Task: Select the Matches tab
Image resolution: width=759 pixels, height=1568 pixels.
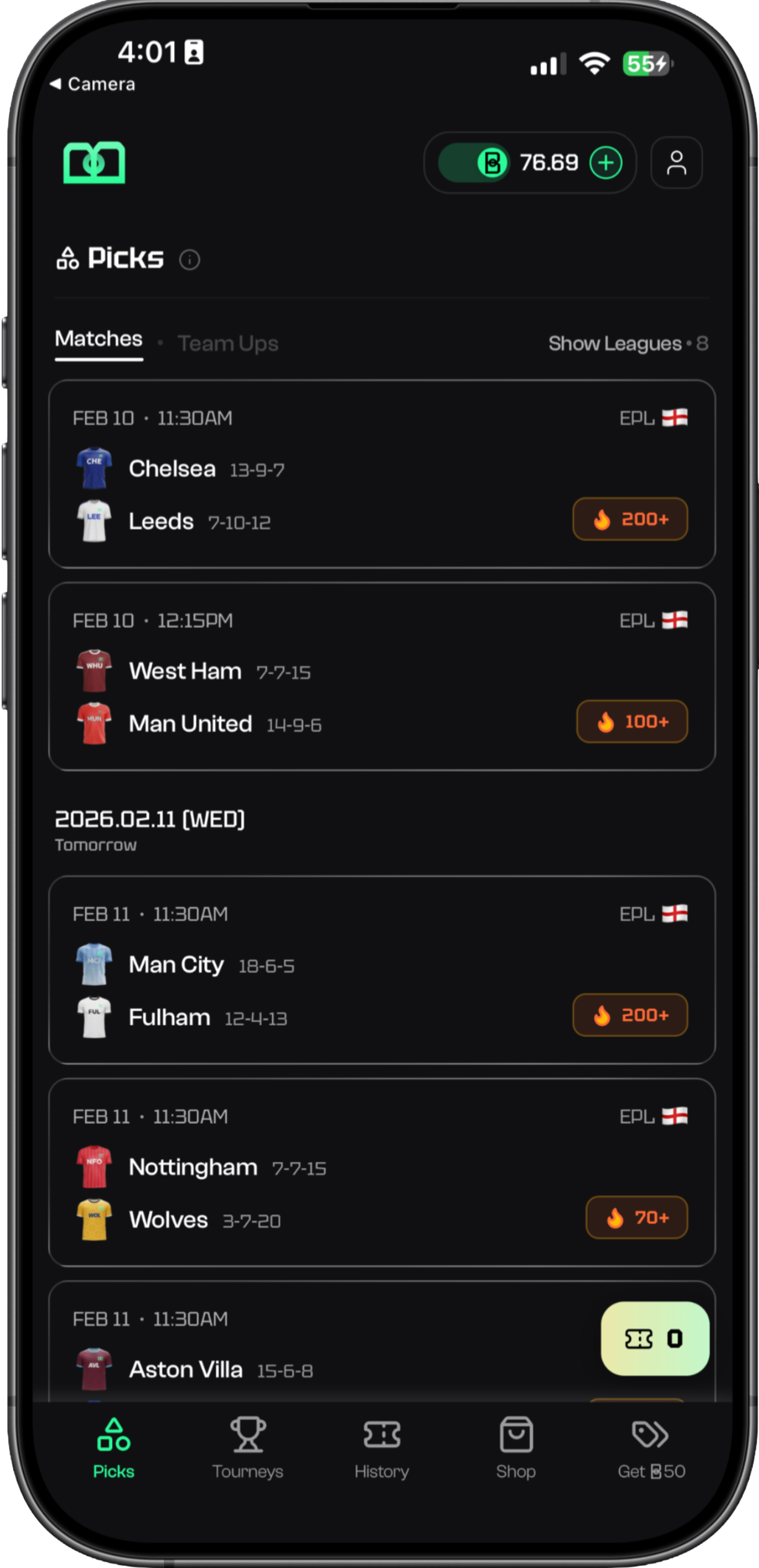Action: 98,339
